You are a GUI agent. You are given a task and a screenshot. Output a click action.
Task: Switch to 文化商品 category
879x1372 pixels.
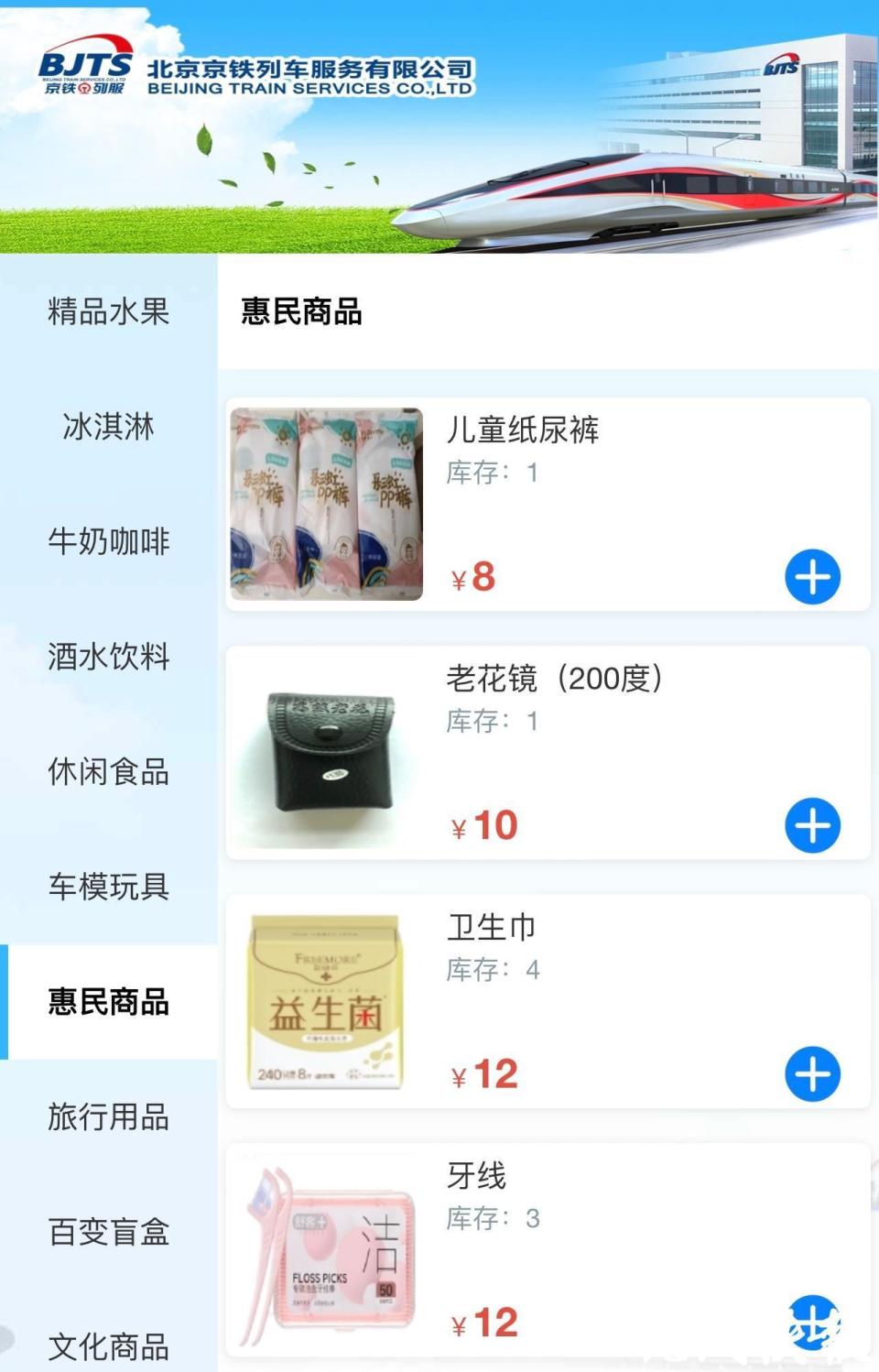pos(108,1346)
